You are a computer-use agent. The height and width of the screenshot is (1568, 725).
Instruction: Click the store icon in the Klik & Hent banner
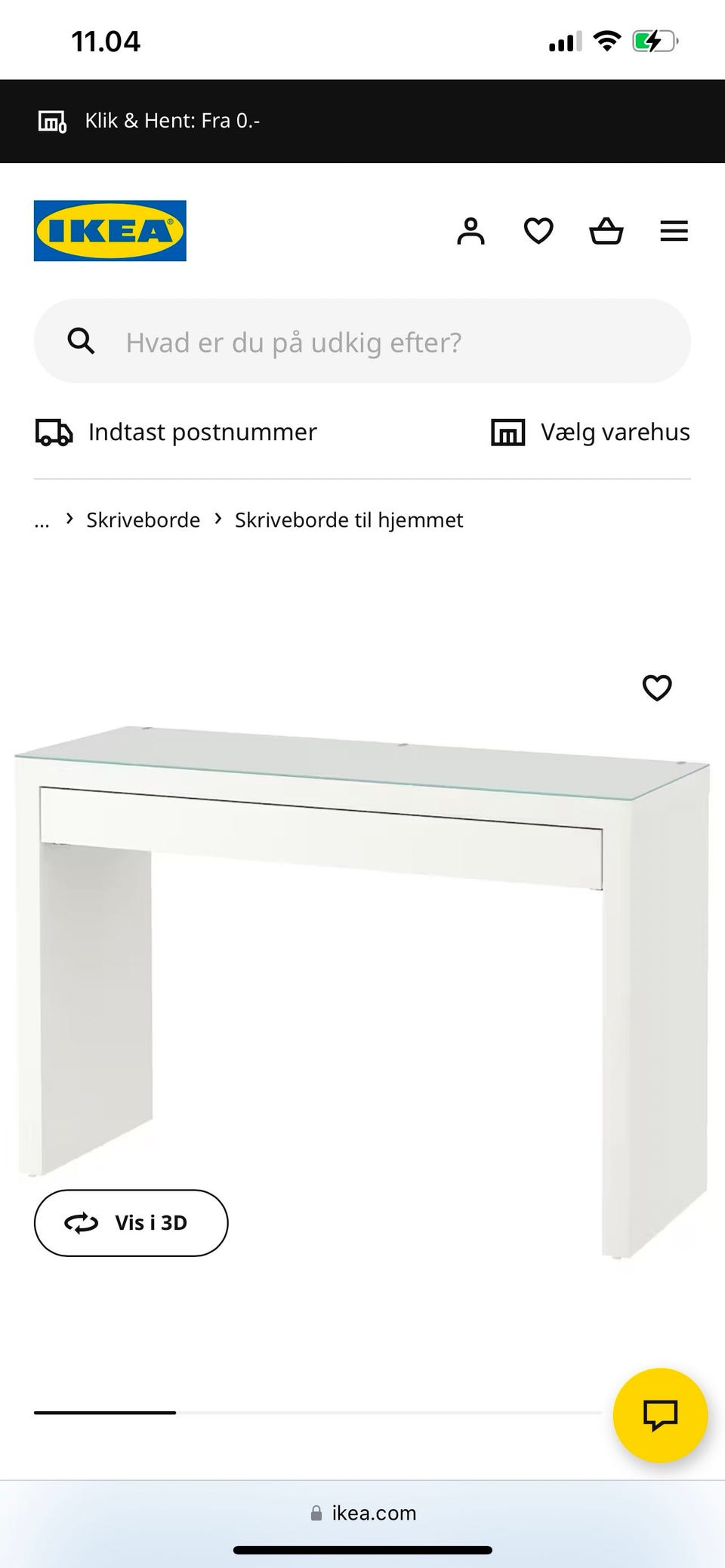click(53, 121)
